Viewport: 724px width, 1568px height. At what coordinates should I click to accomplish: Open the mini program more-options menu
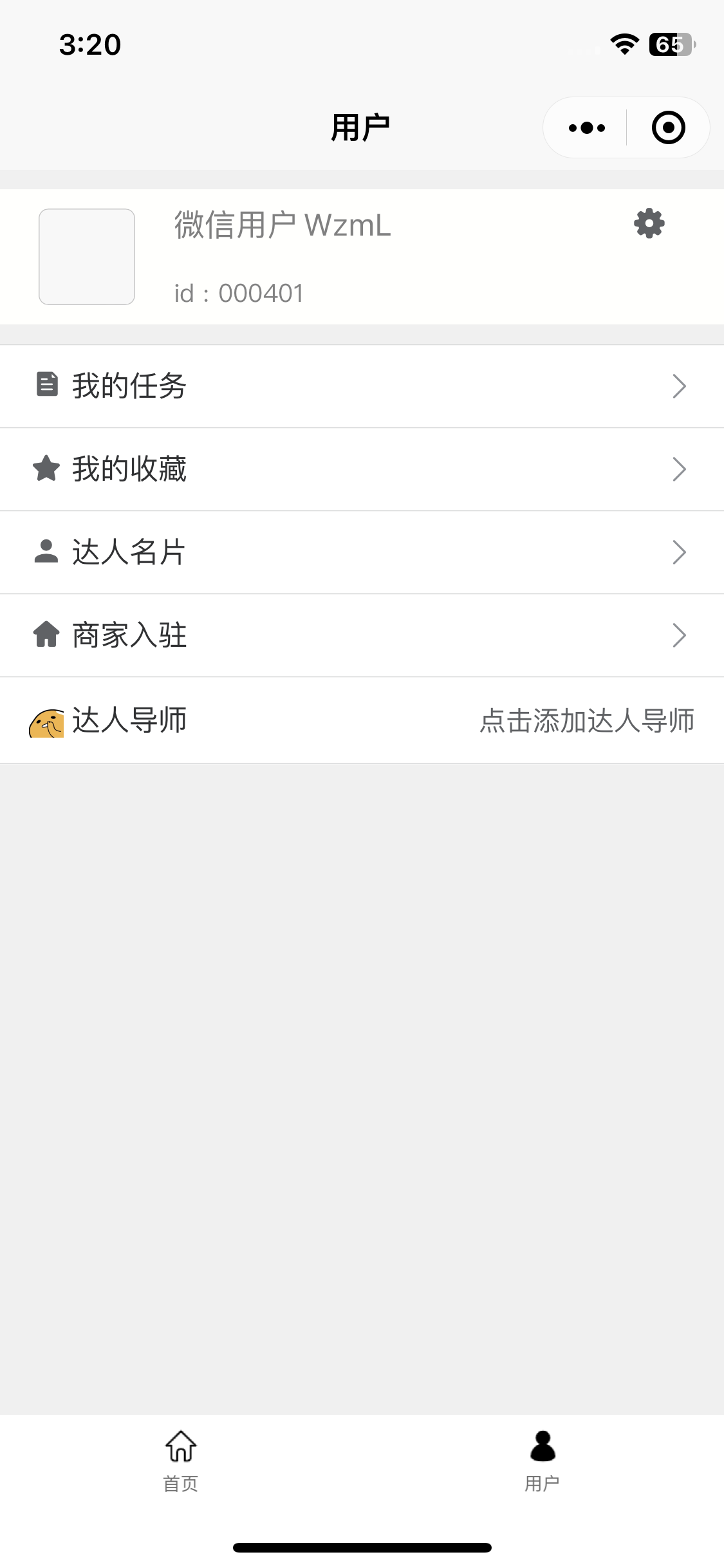(x=586, y=128)
